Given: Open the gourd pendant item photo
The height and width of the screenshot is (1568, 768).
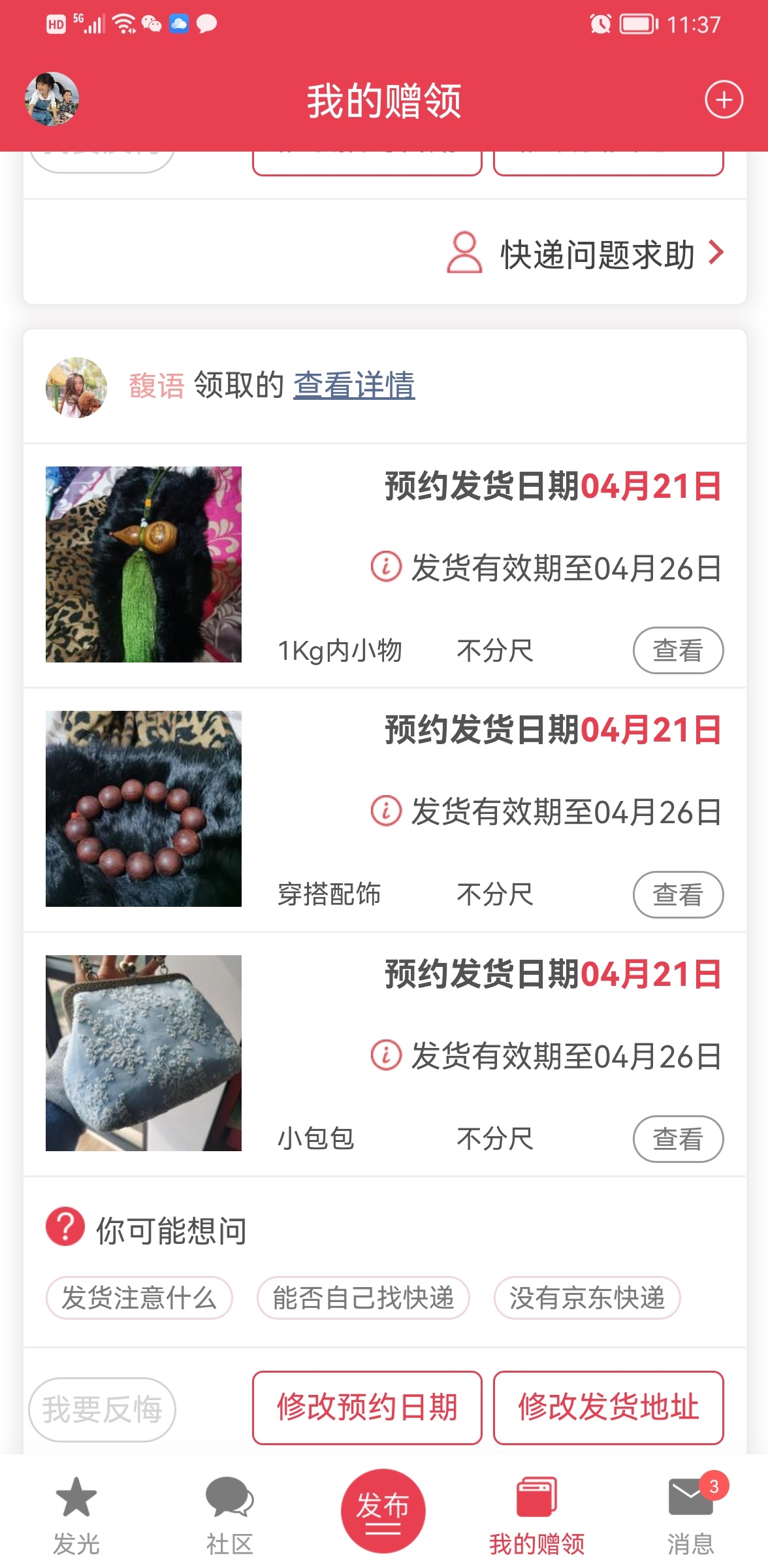Looking at the screenshot, I should (x=144, y=564).
